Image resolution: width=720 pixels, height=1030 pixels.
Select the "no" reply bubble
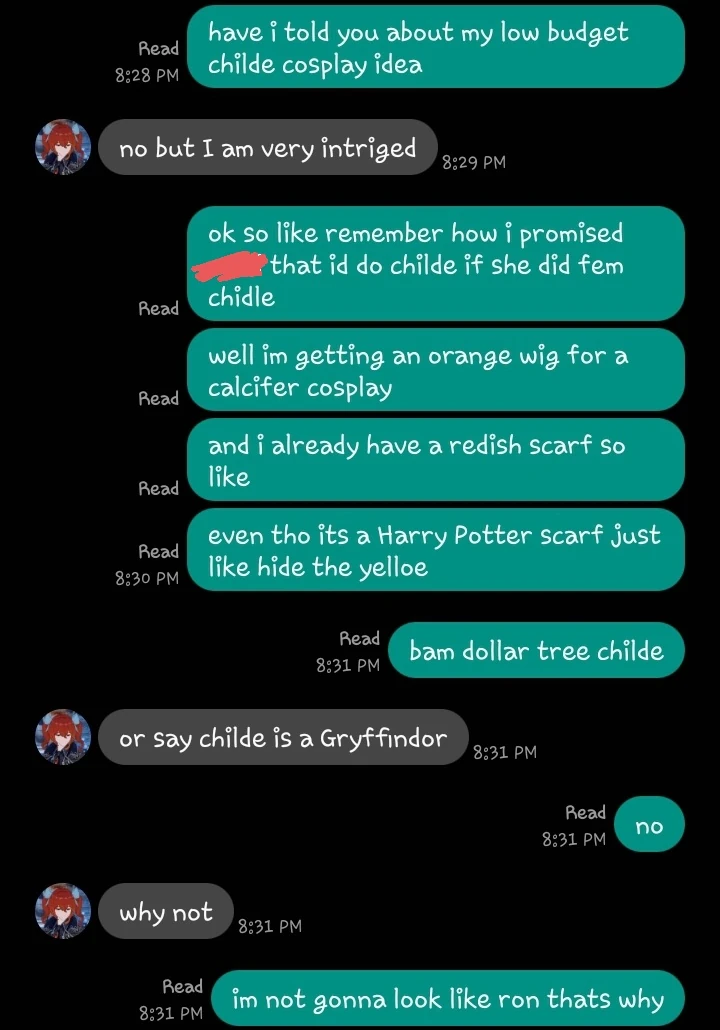pos(650,824)
